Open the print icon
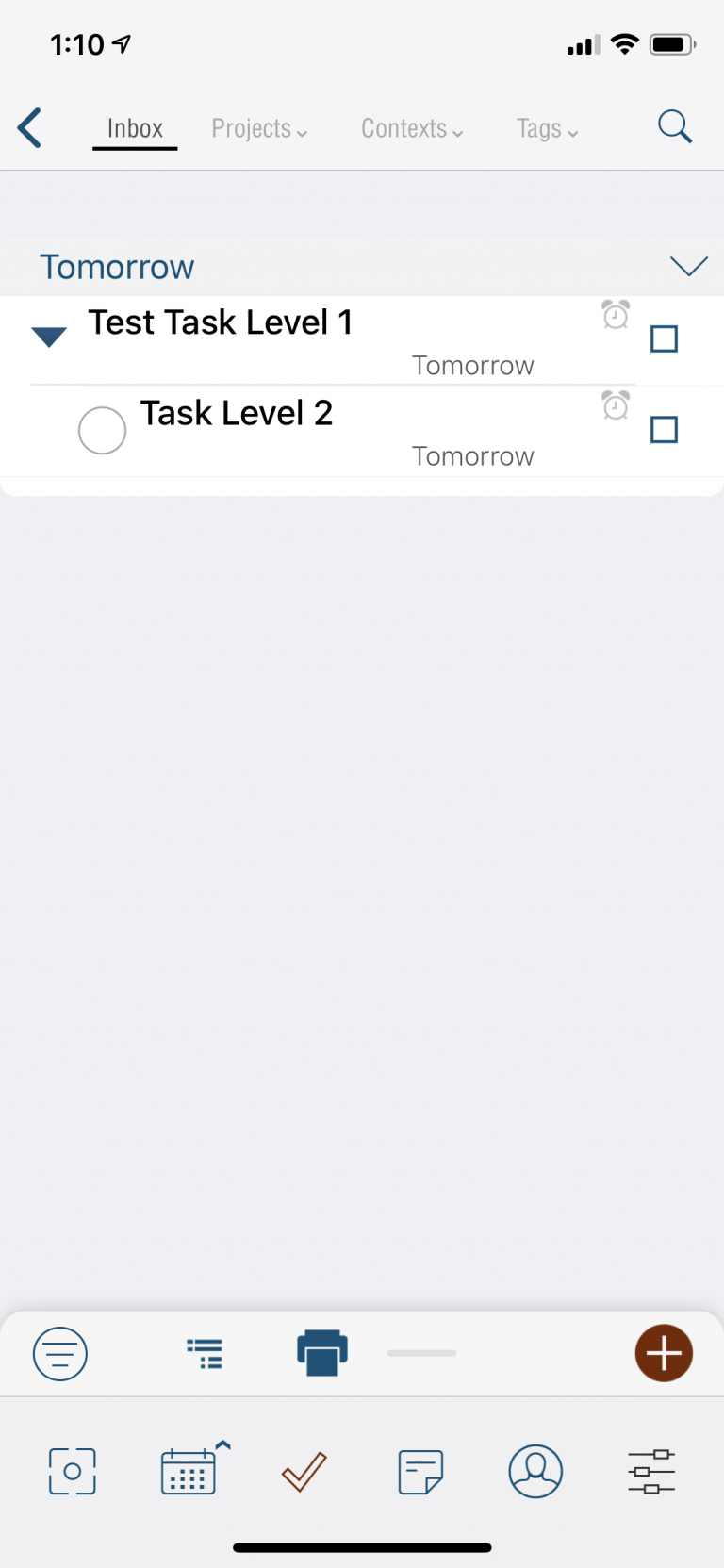Screen dimensions: 724x1568 [x=321, y=1353]
